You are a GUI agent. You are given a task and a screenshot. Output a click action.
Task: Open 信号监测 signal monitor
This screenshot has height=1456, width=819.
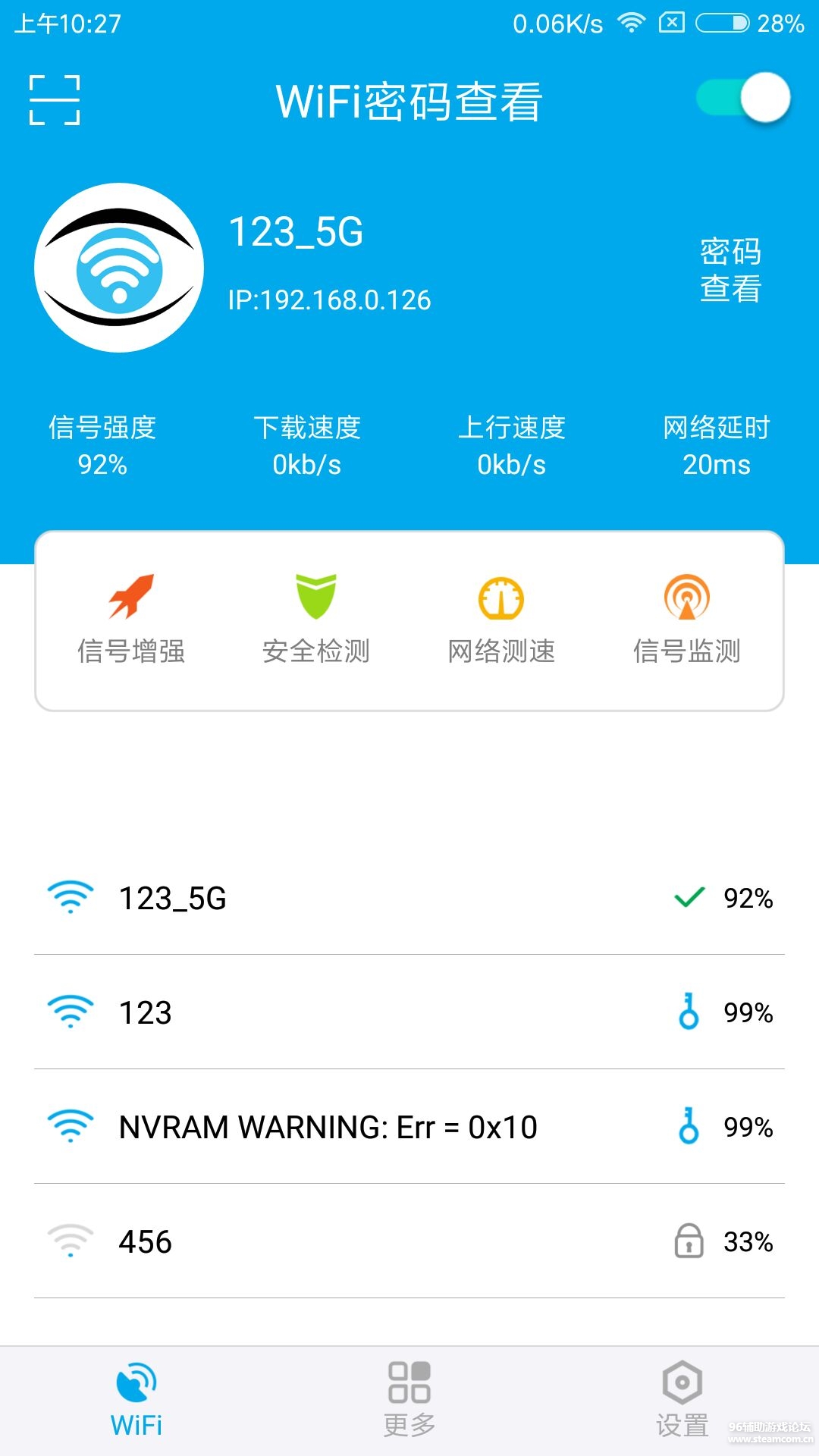[686, 620]
